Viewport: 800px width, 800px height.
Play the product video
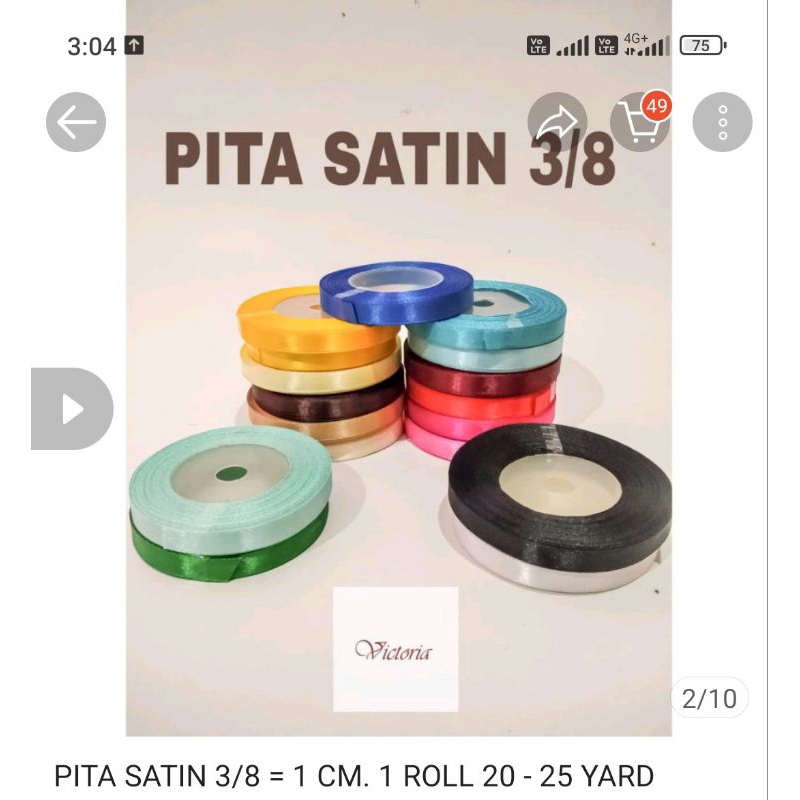coord(72,408)
